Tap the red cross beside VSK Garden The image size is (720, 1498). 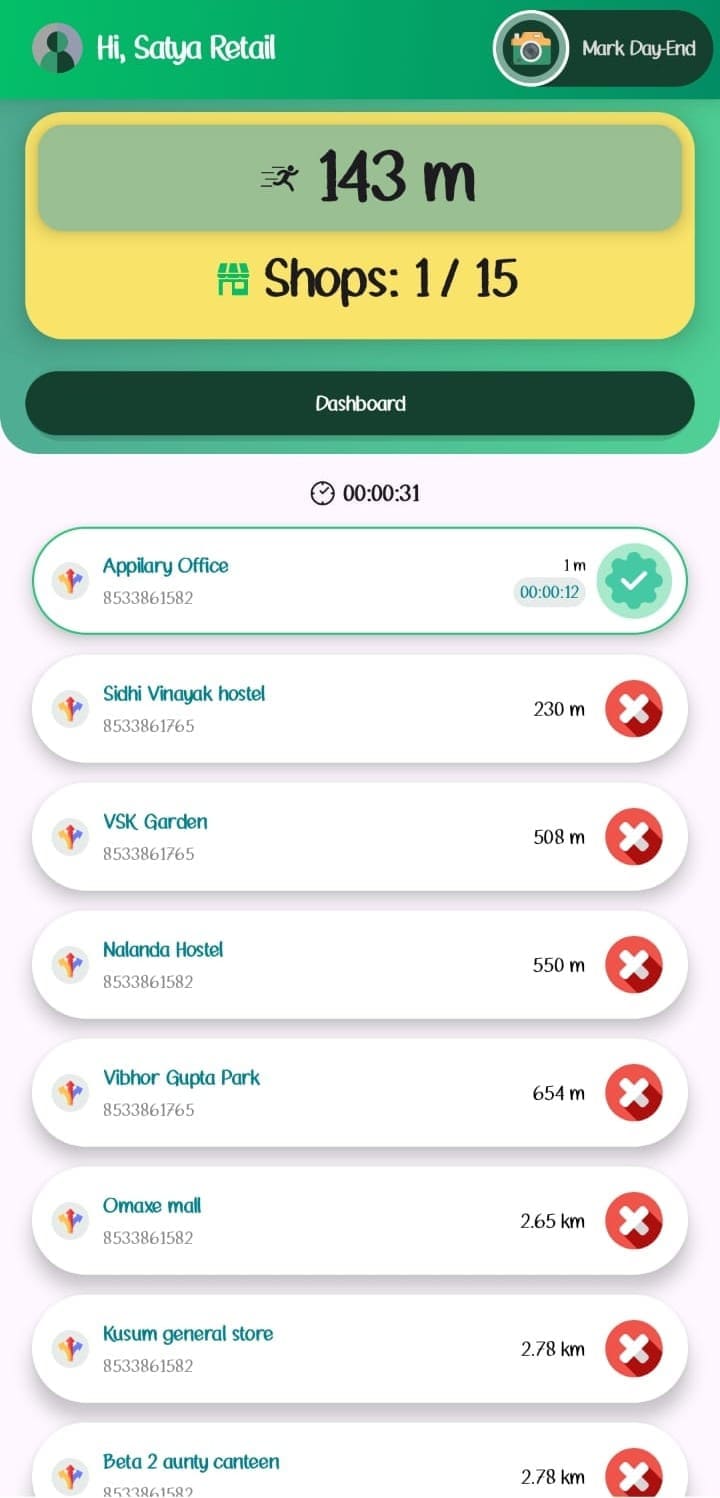click(x=634, y=837)
